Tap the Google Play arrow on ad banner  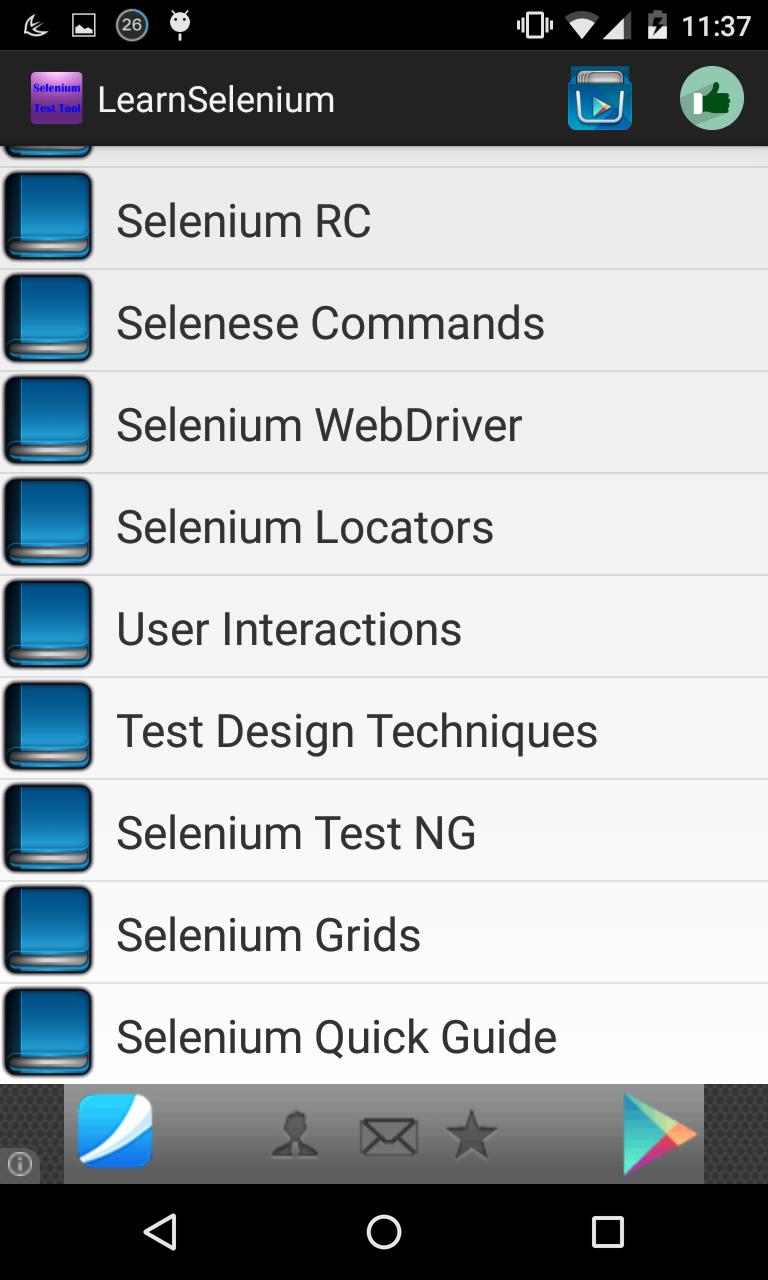click(658, 1134)
